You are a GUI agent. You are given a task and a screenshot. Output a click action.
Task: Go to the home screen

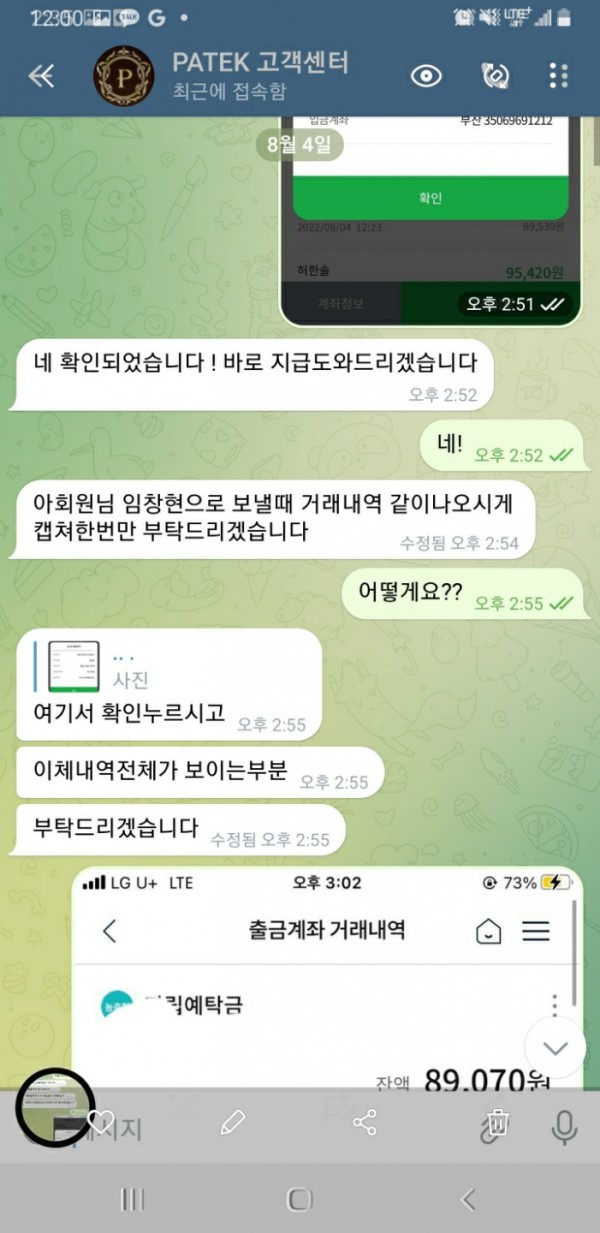299,1199
